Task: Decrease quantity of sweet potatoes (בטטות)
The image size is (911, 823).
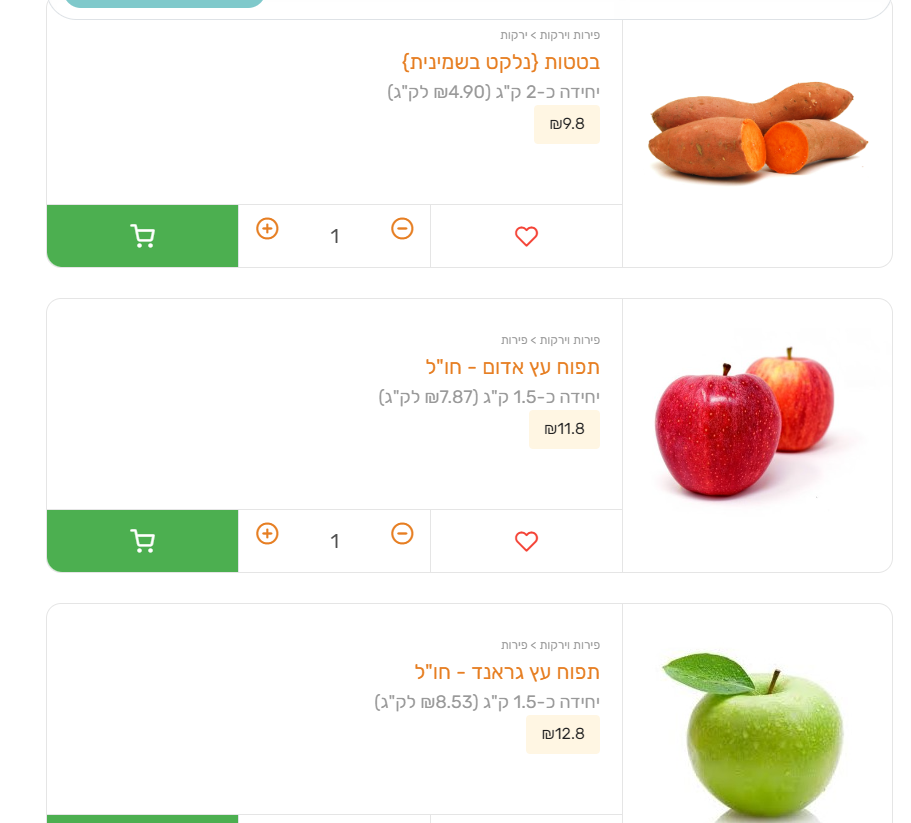Action: click(402, 229)
